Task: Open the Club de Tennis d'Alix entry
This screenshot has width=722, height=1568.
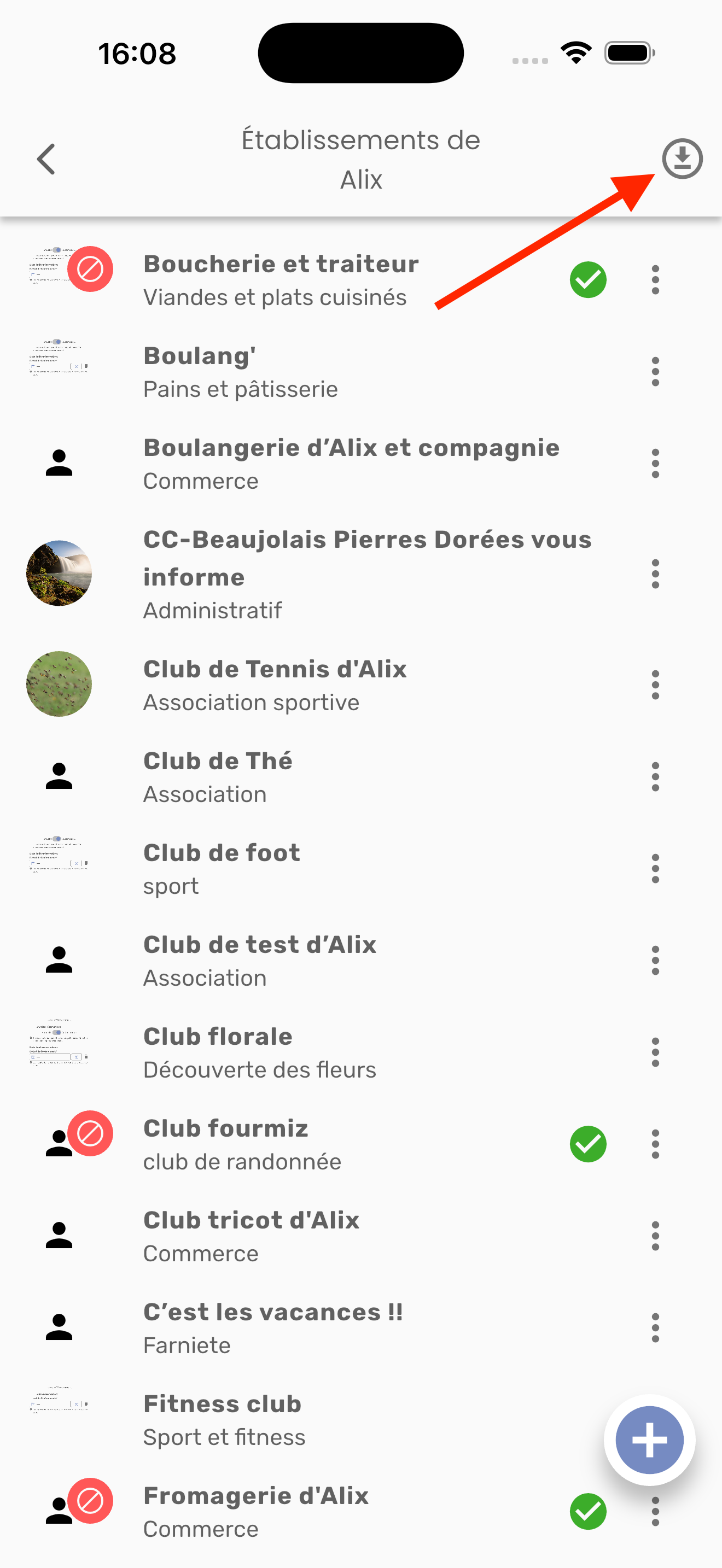Action: coord(275,685)
